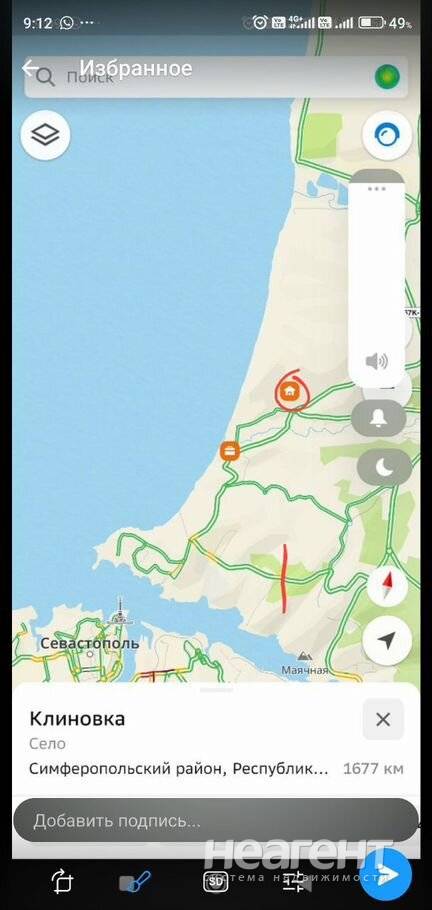
Task: Tap the Добавить подпись caption field
Action: click(215, 821)
